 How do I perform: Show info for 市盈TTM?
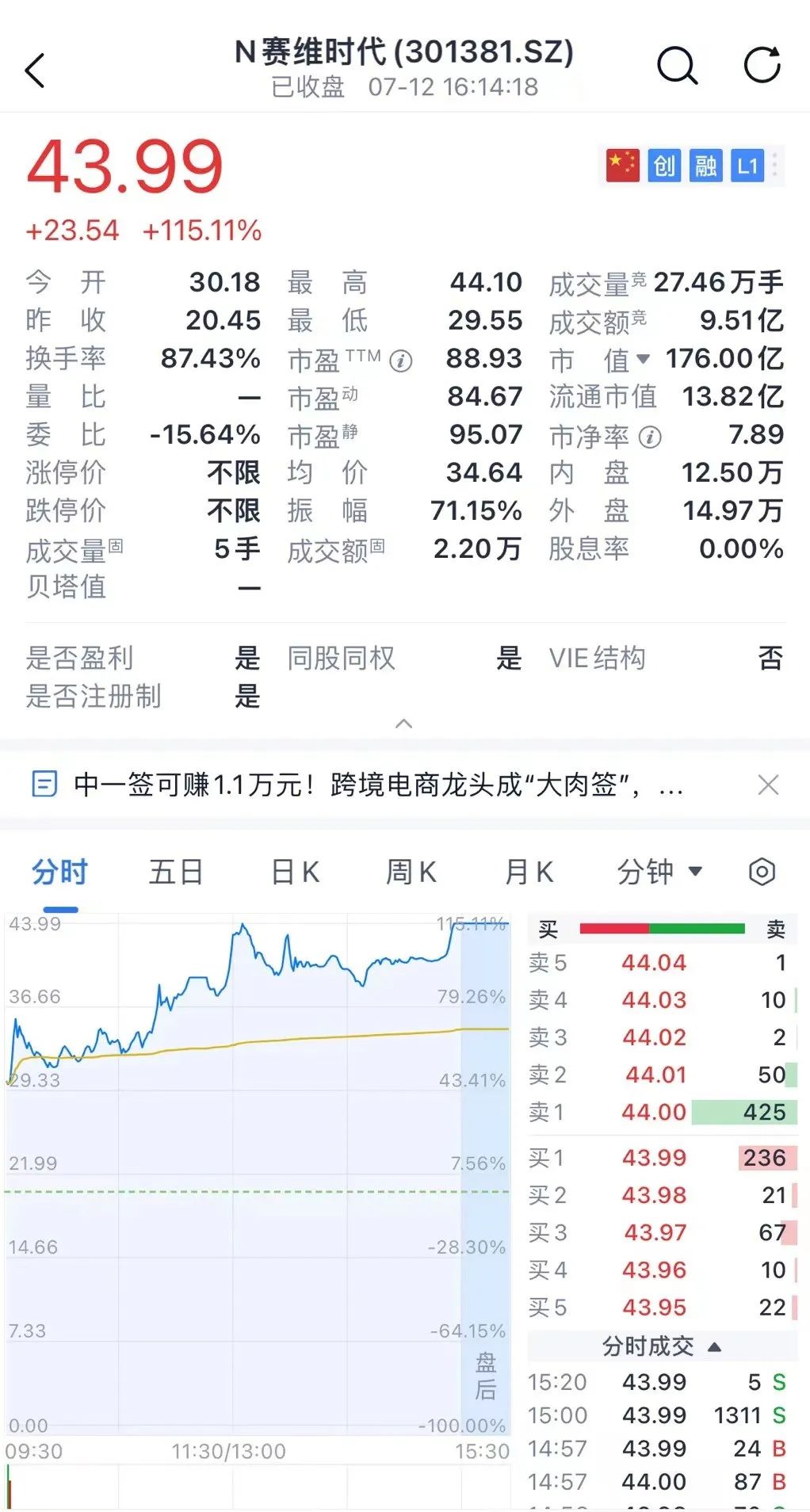(x=402, y=361)
